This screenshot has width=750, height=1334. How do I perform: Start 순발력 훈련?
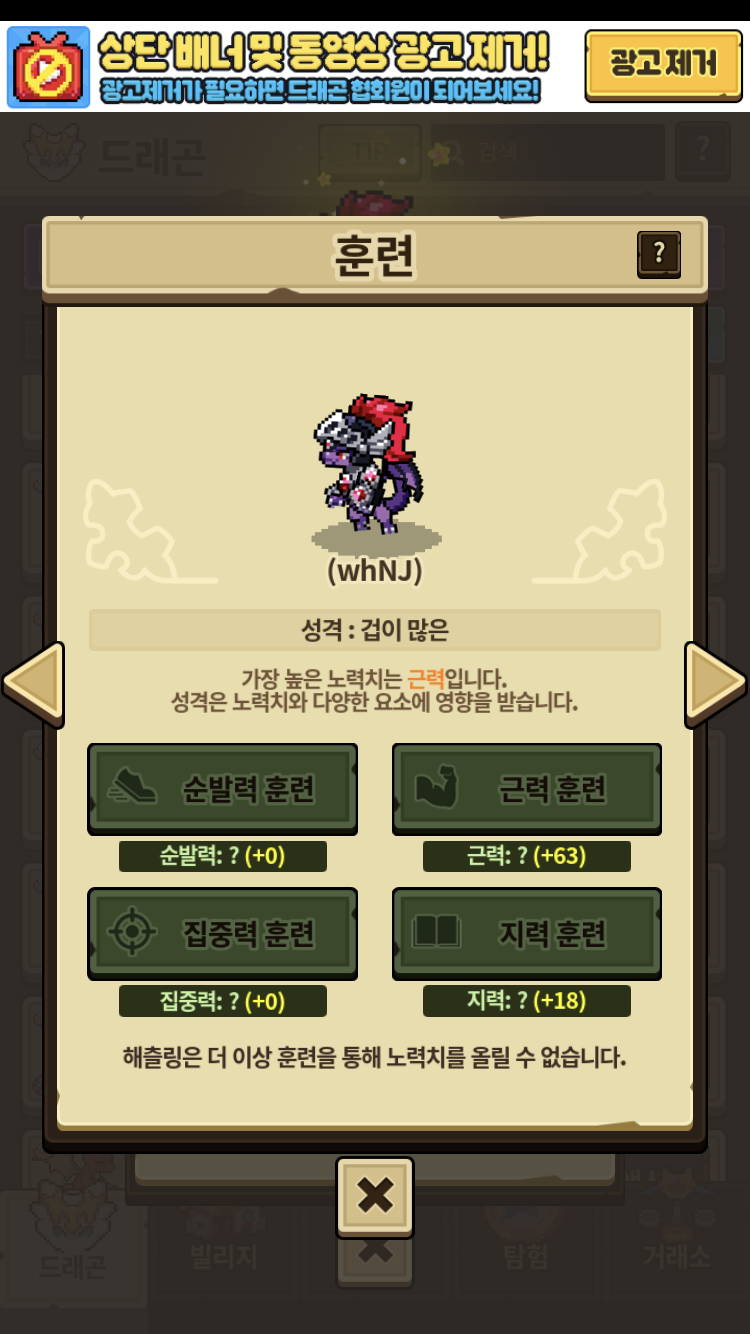pos(222,788)
